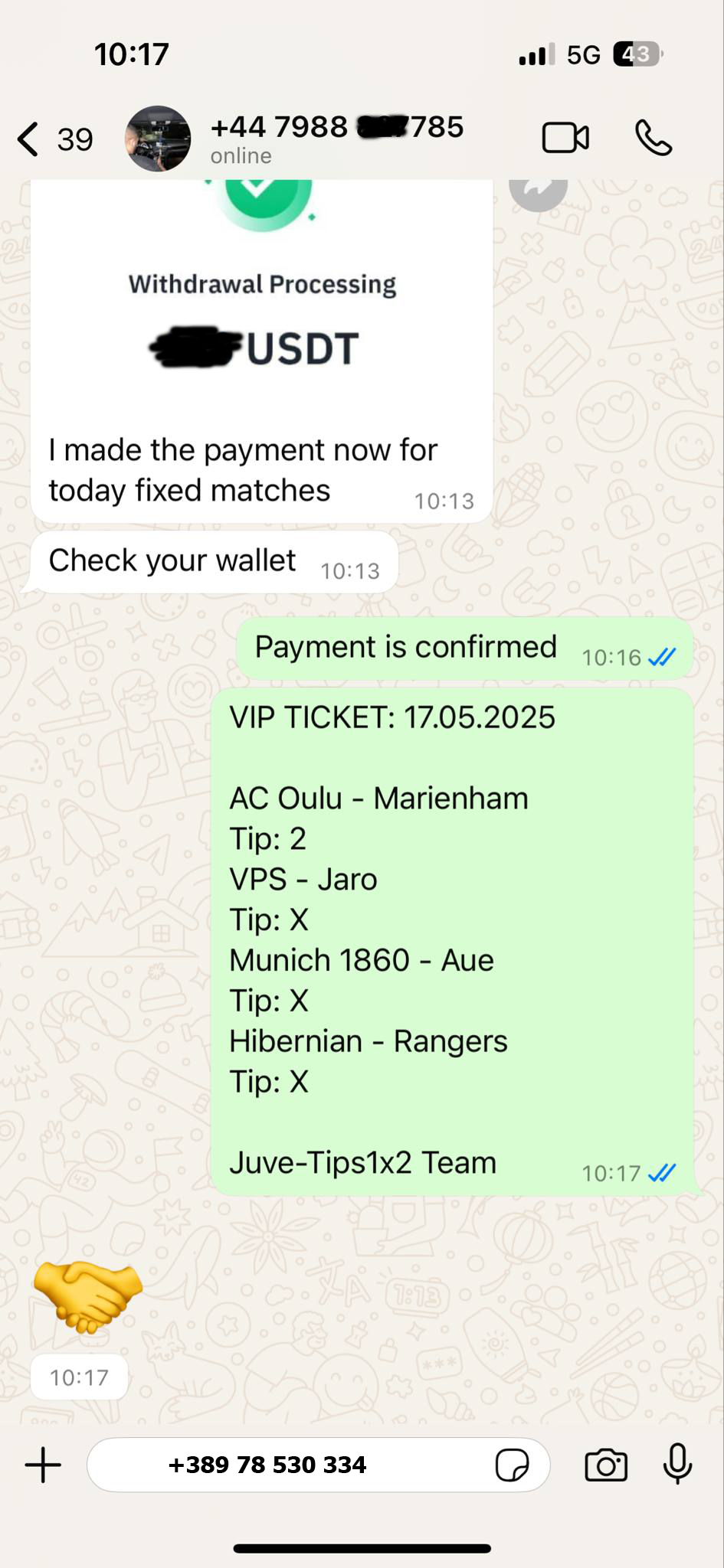Image resolution: width=724 pixels, height=1568 pixels.
Task: Start a voice call
Action: click(x=653, y=139)
